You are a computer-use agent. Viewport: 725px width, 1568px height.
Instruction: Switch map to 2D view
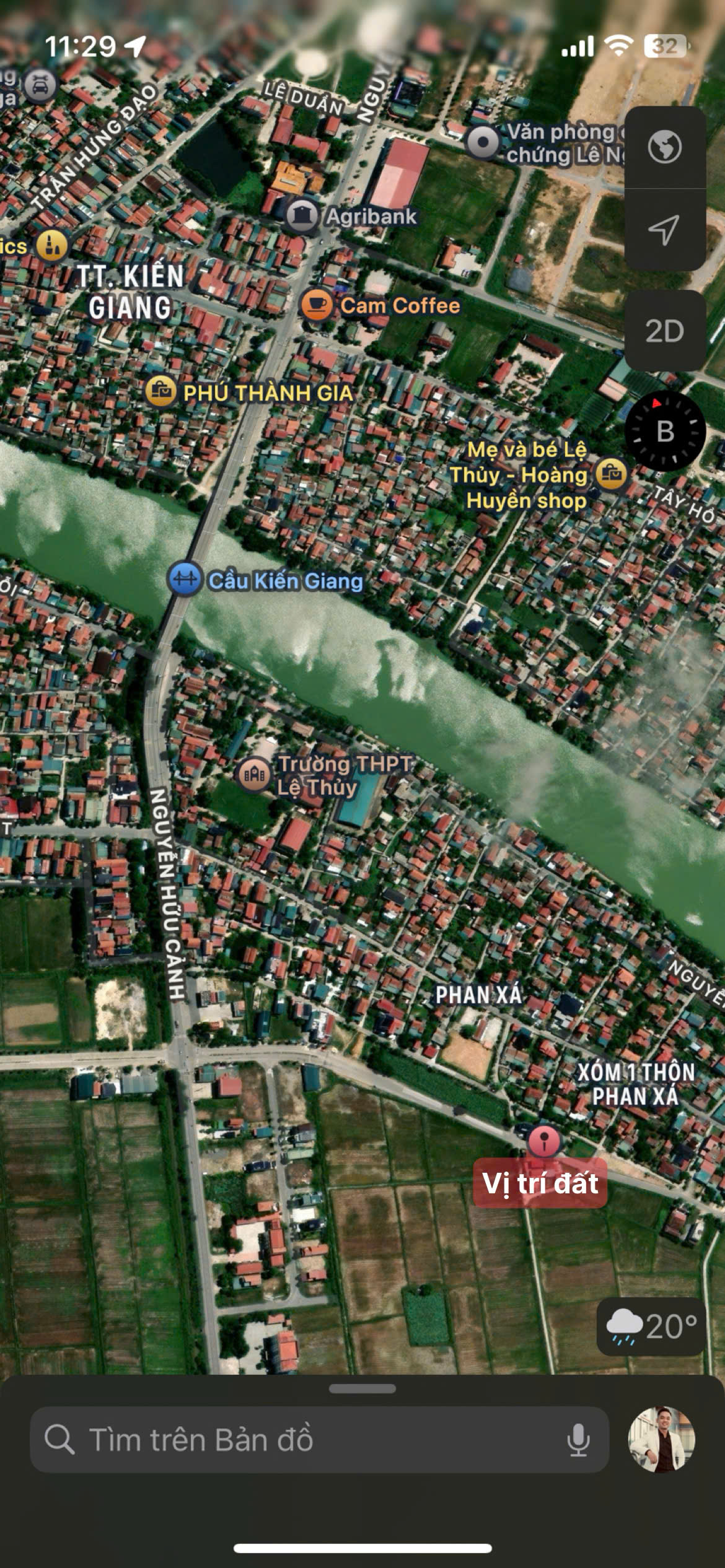coord(664,331)
